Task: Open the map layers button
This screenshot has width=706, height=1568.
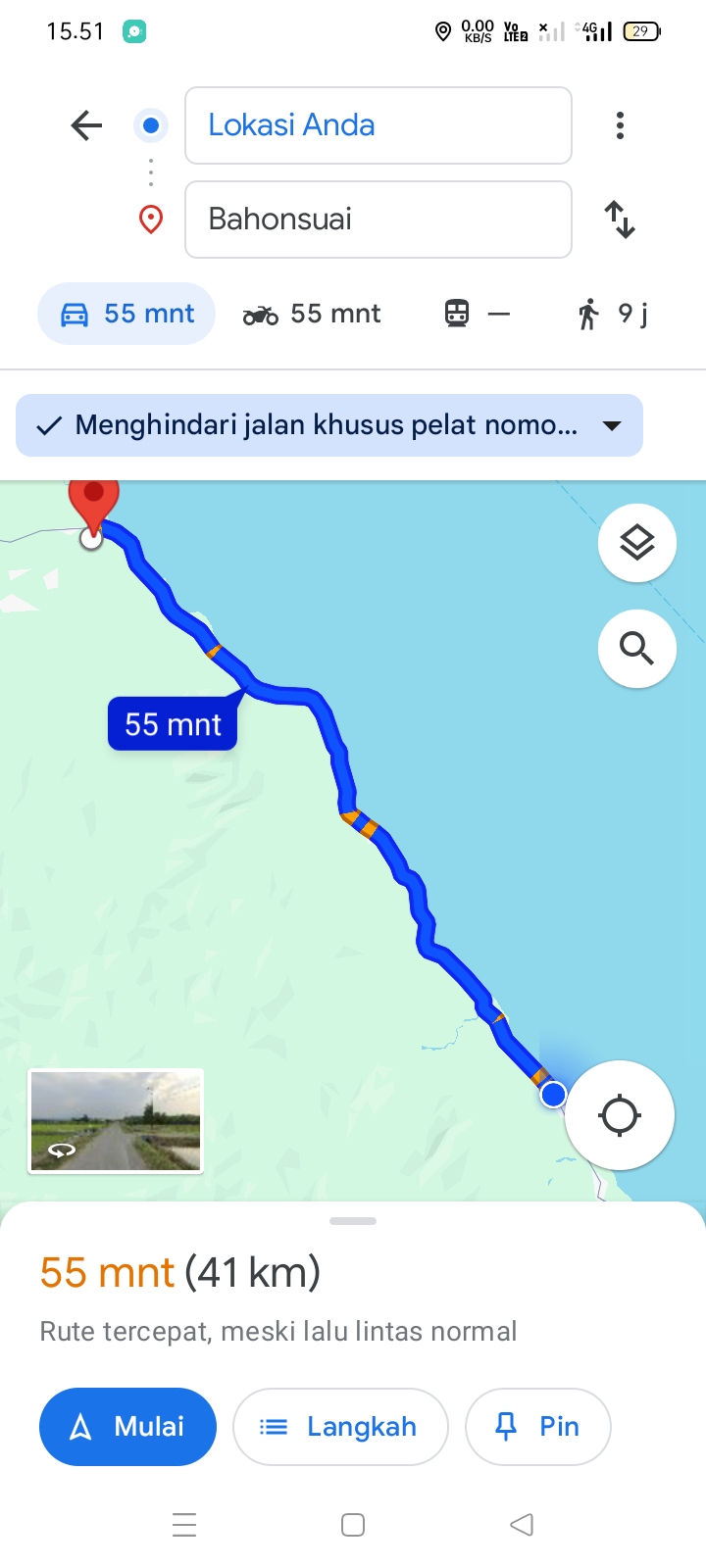Action: (x=637, y=542)
